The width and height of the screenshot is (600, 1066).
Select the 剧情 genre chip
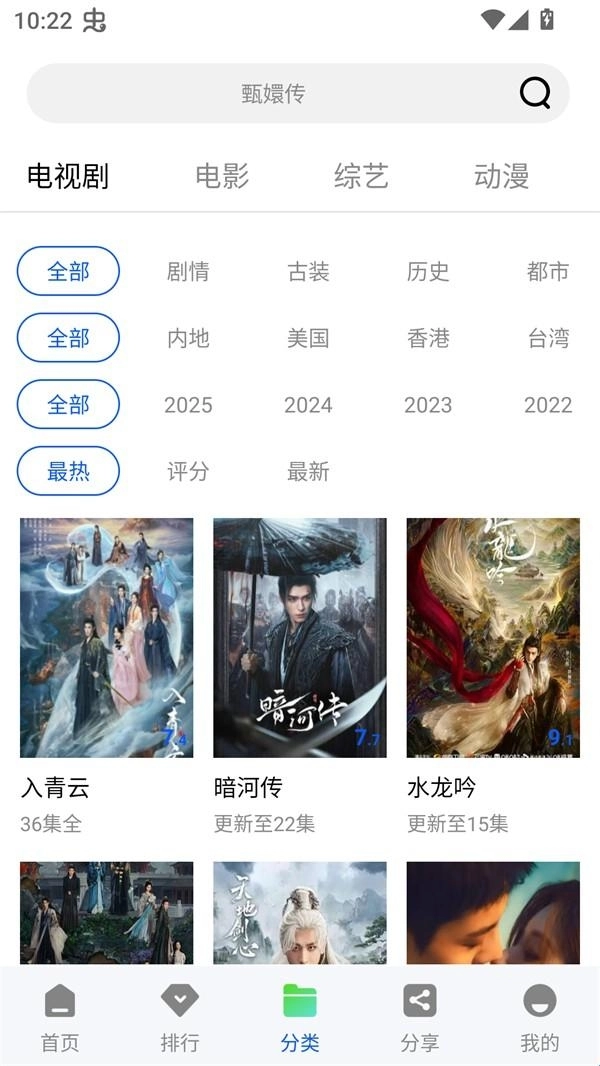[x=188, y=271]
